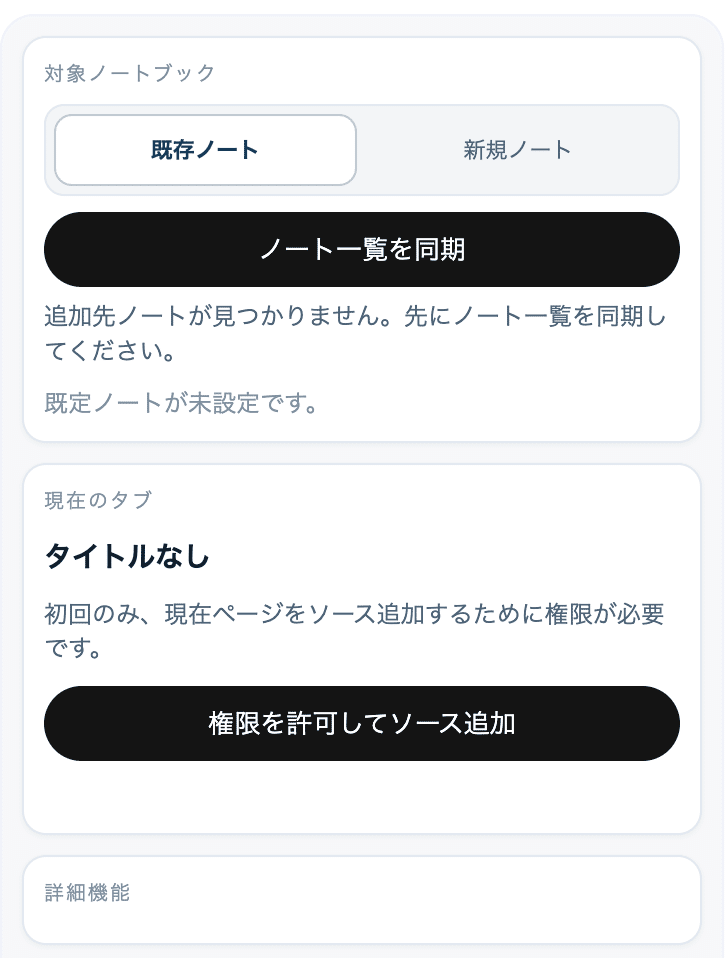Choose new note creation mode

(x=516, y=150)
